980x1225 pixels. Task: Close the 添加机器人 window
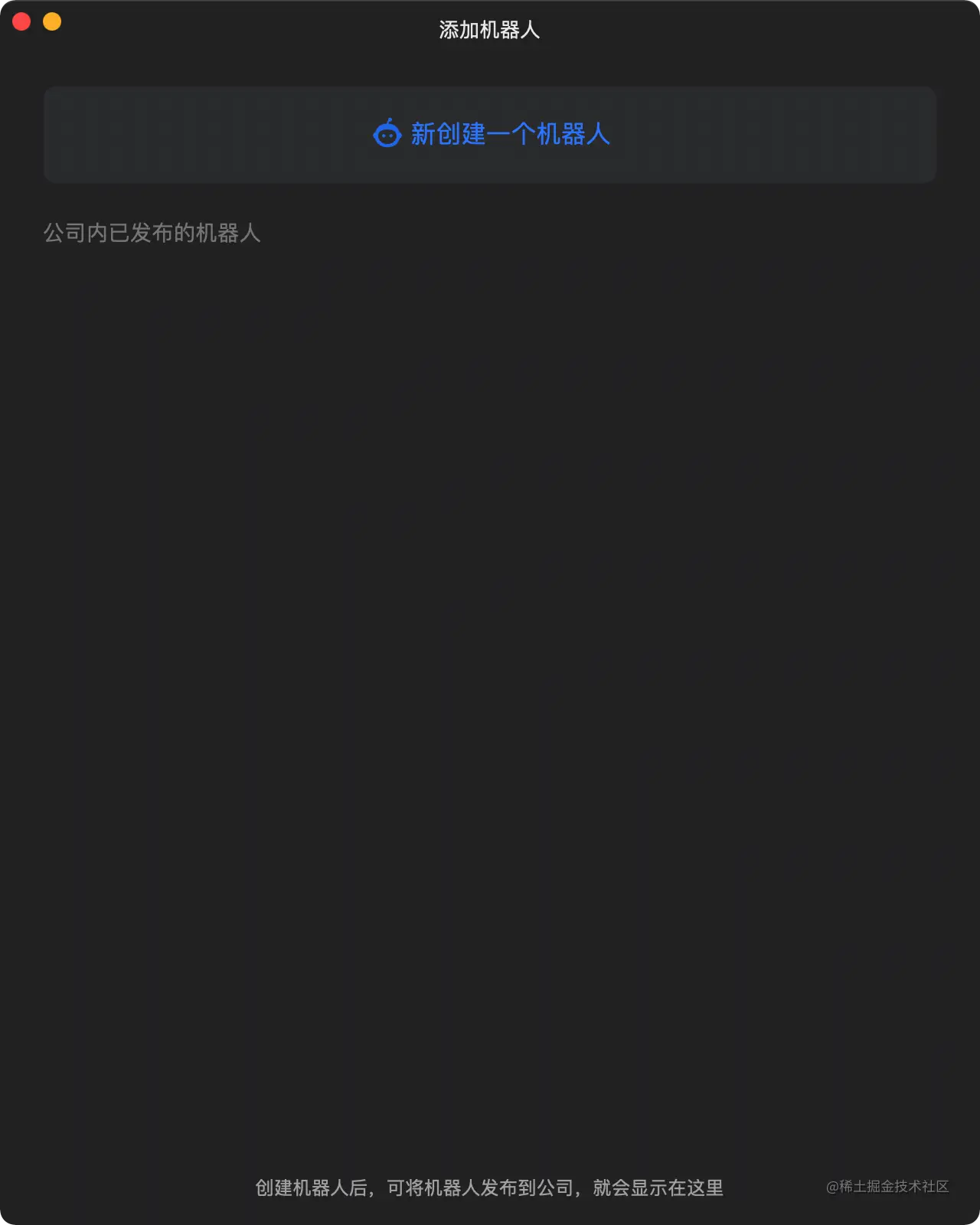coord(21,21)
